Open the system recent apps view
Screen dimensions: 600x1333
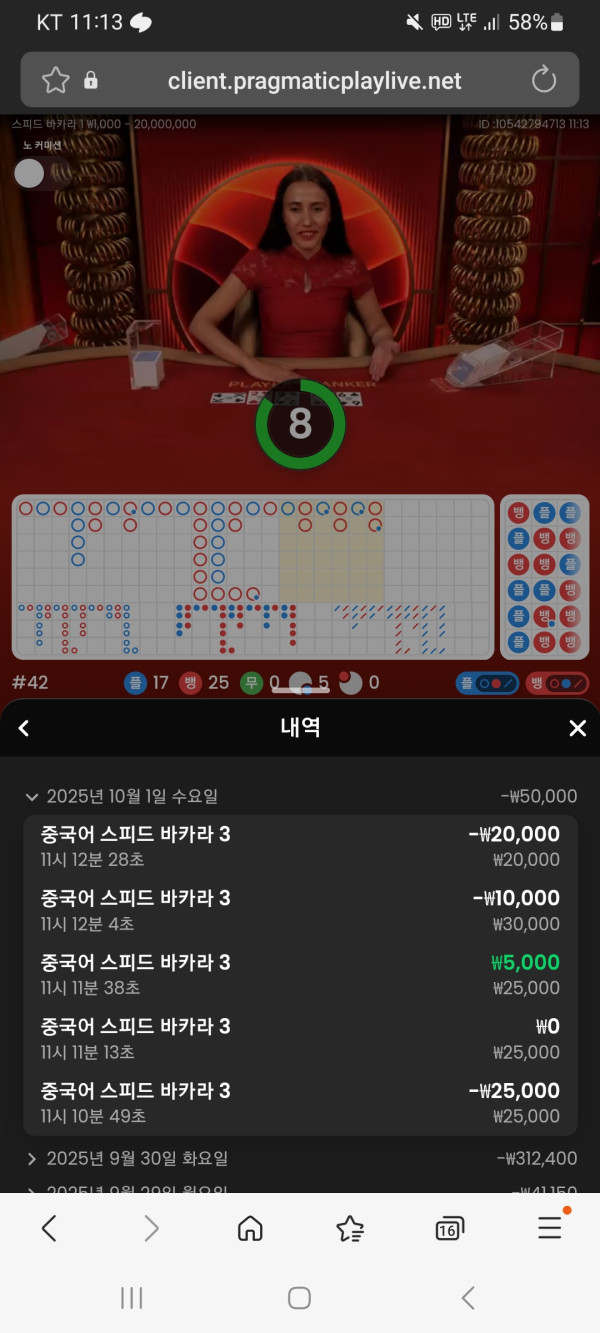click(x=131, y=1298)
